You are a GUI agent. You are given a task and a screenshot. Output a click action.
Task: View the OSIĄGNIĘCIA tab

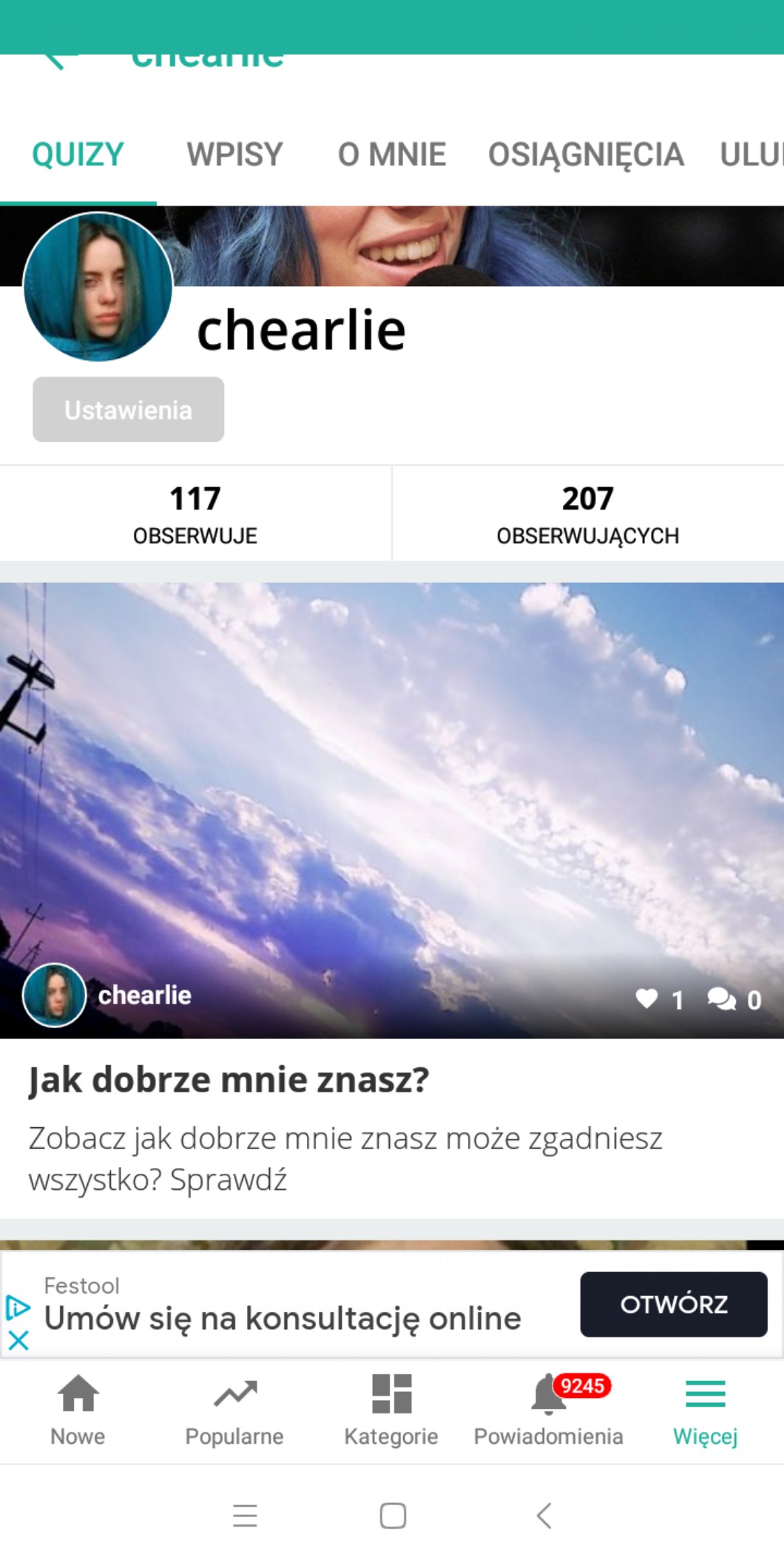click(x=586, y=155)
